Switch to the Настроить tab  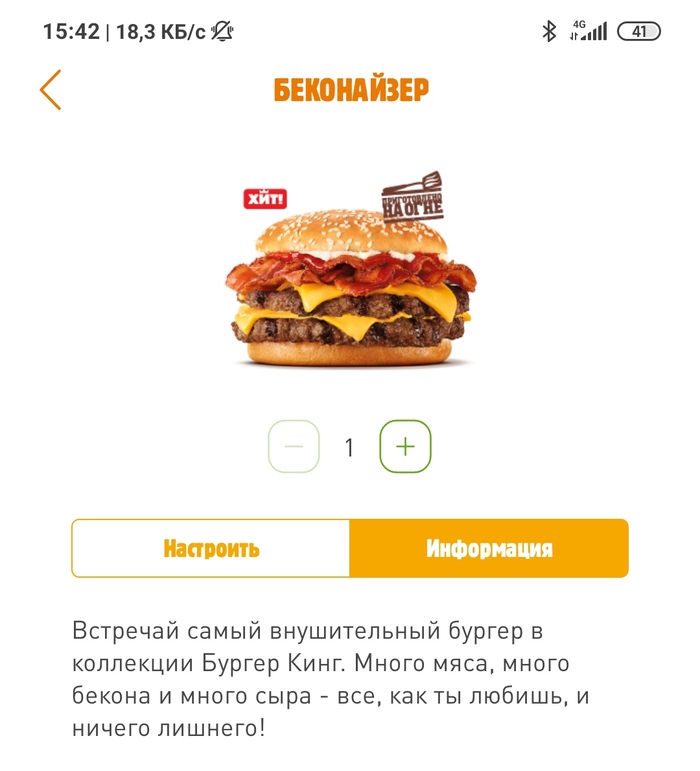(x=211, y=548)
